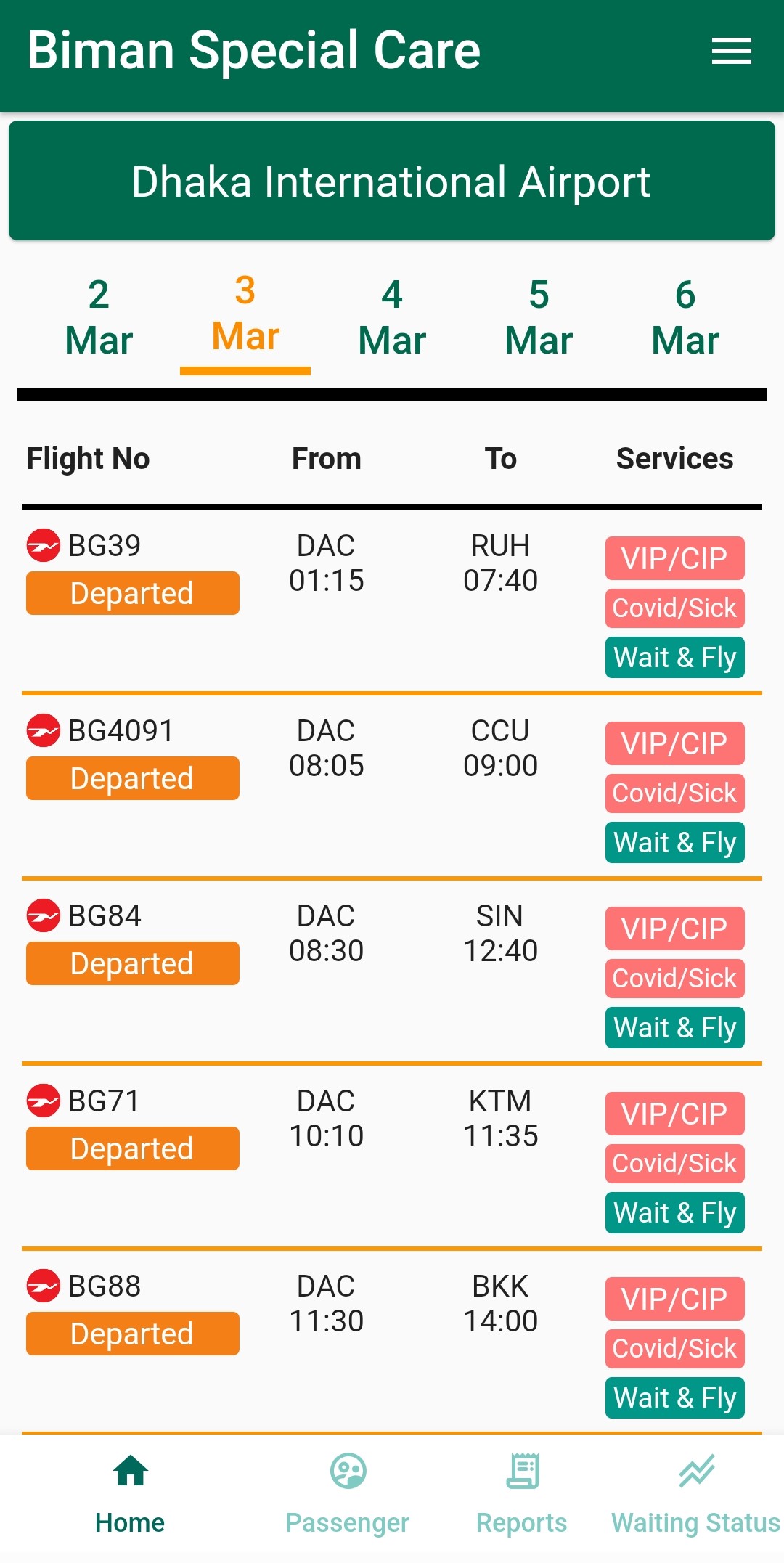The height and width of the screenshot is (1563, 784).
Task: Select VIP/CIP service for BG71
Action: tap(674, 1114)
